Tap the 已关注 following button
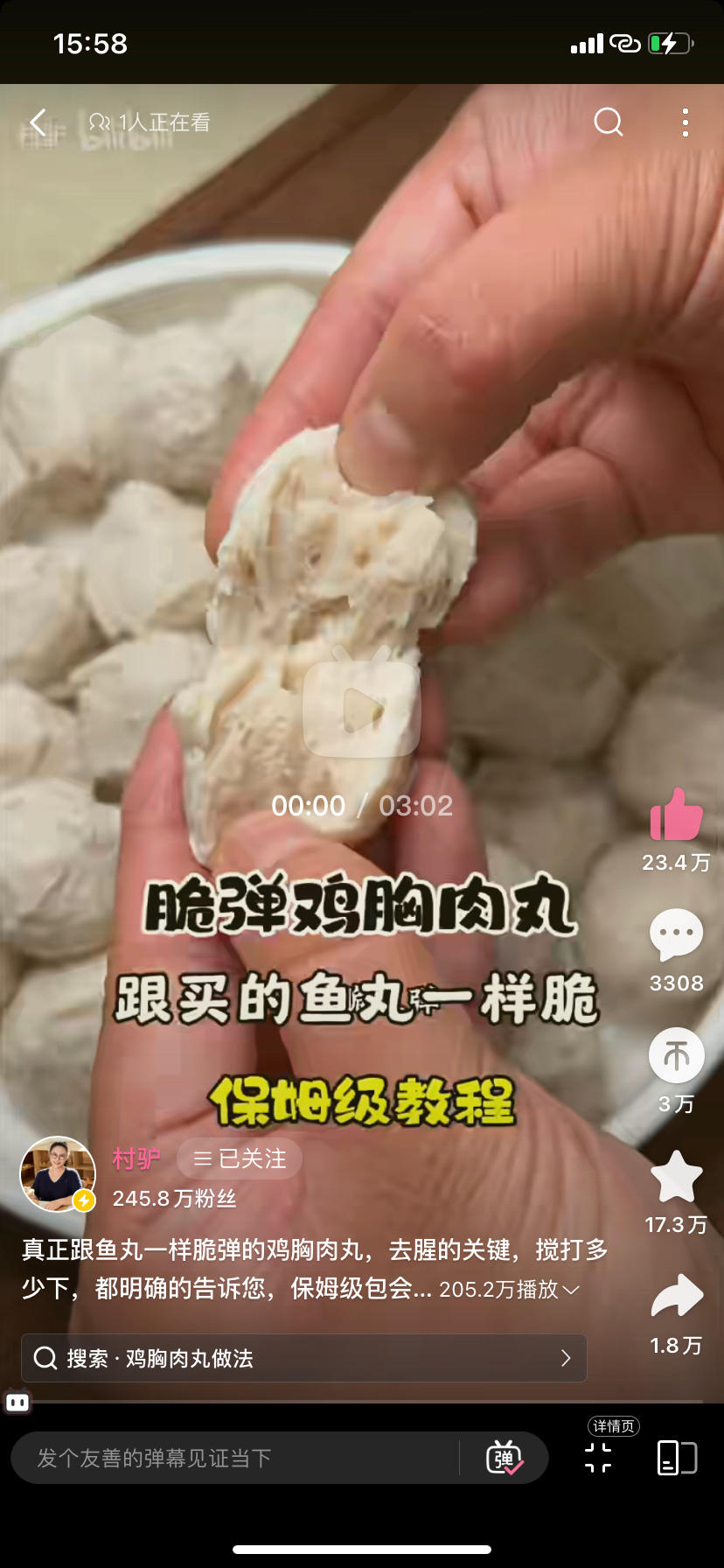This screenshot has height=1568, width=724. point(240,1158)
